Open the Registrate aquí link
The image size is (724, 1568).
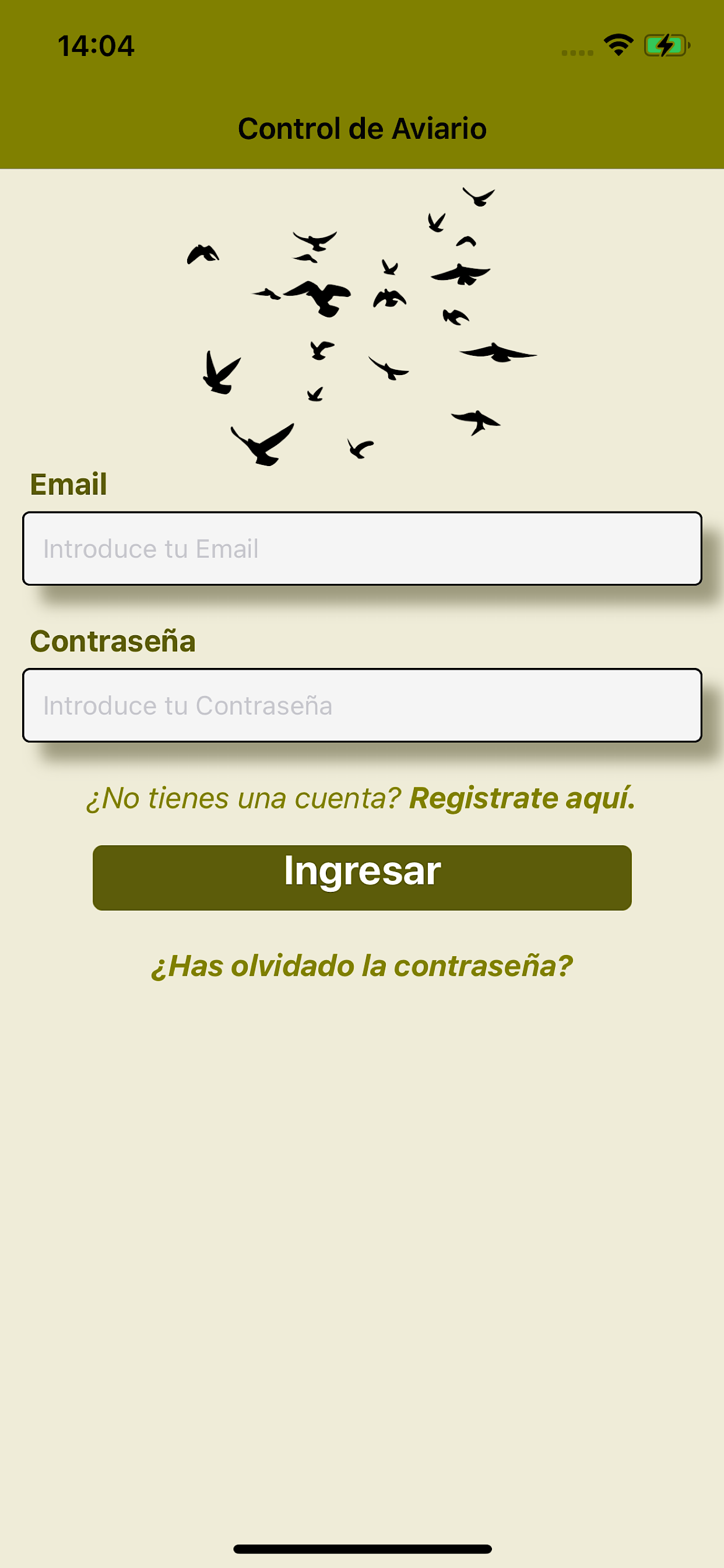[x=520, y=799]
